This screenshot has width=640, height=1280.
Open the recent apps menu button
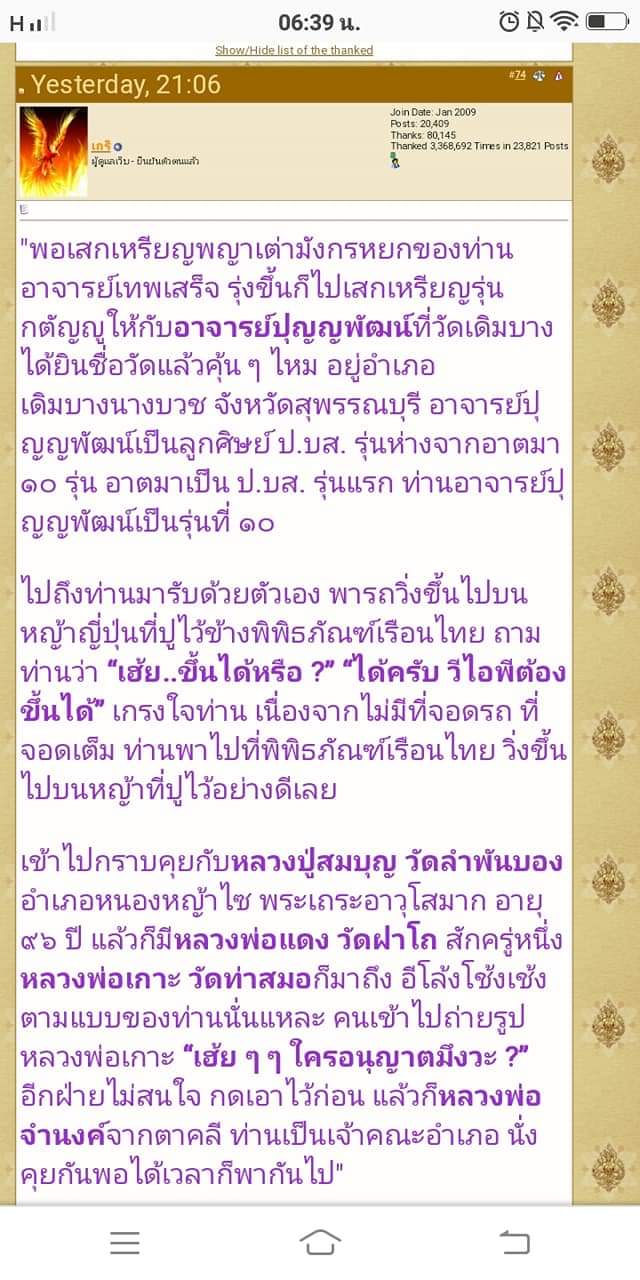[x=125, y=1242]
